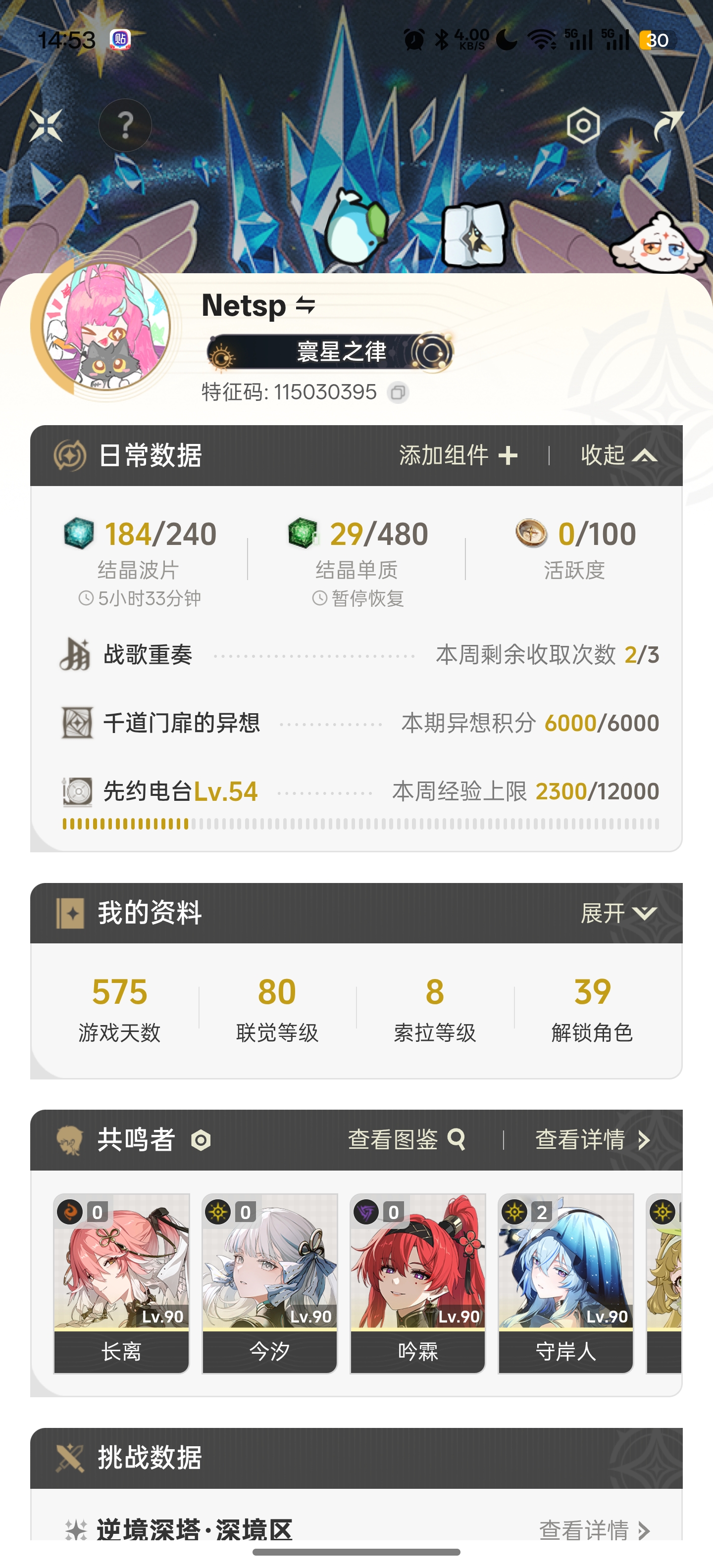Open the 共鸣者 settings gear icon
The image size is (713, 1568).
pyautogui.click(x=201, y=1140)
